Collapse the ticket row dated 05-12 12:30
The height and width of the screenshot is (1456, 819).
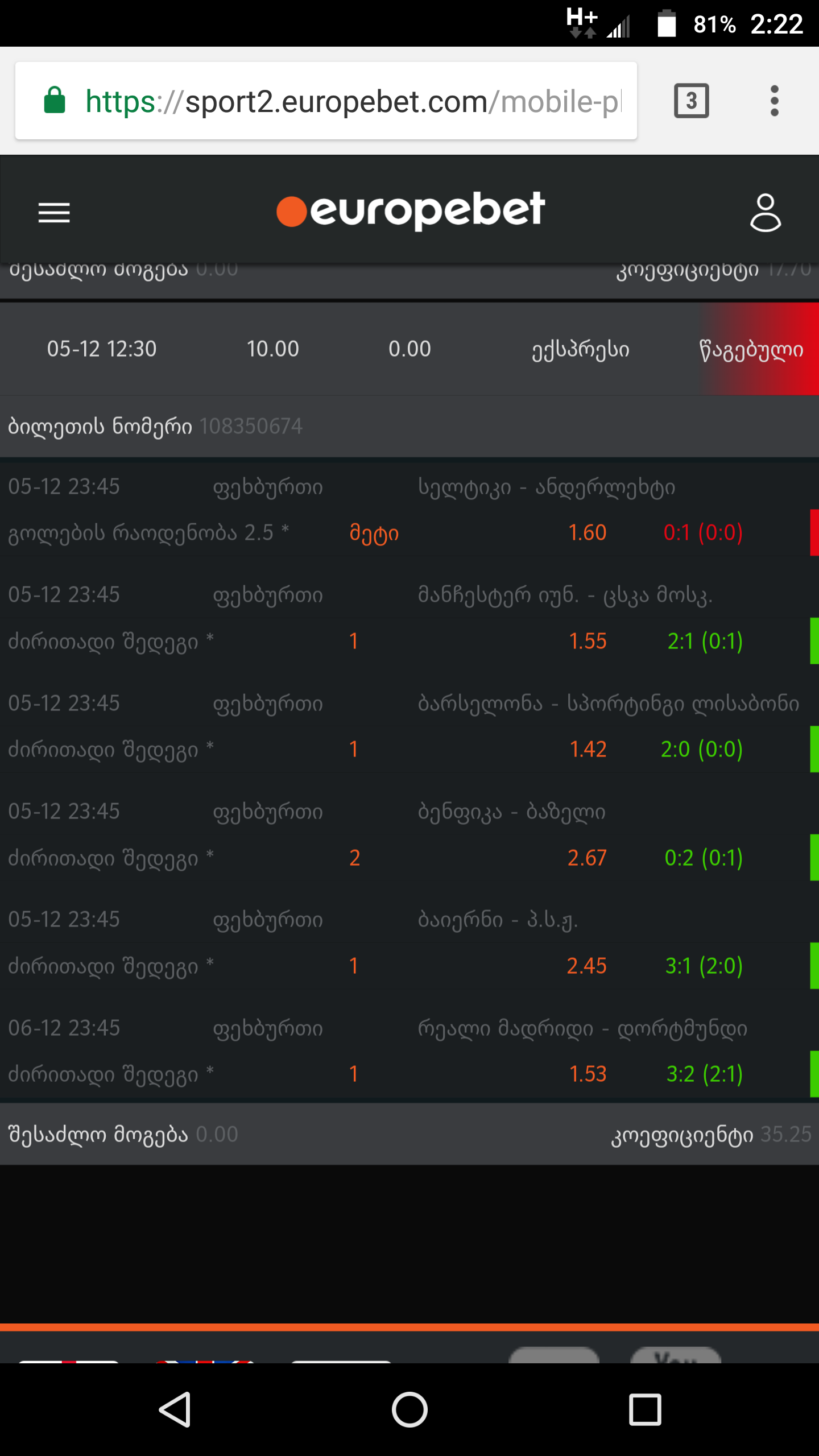pos(409,349)
